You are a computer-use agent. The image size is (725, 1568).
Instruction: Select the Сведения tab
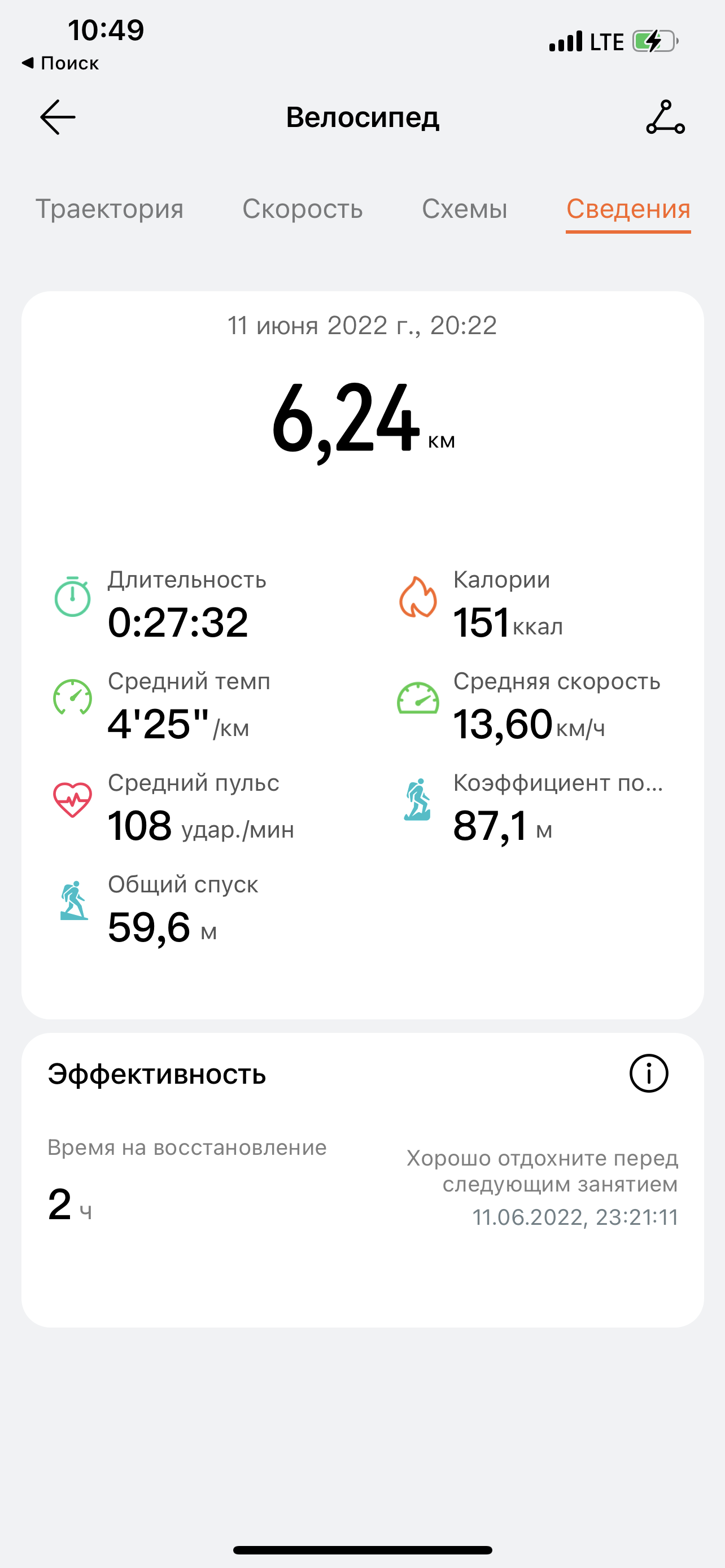tap(628, 209)
